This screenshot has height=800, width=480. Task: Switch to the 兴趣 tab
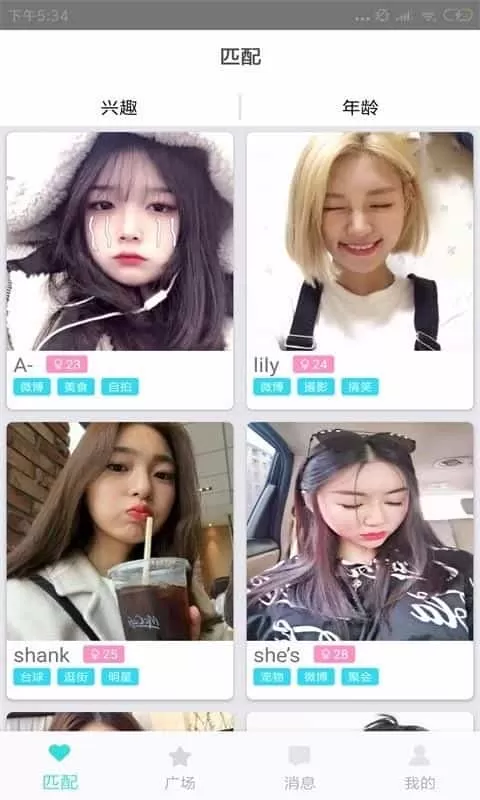tap(119, 108)
